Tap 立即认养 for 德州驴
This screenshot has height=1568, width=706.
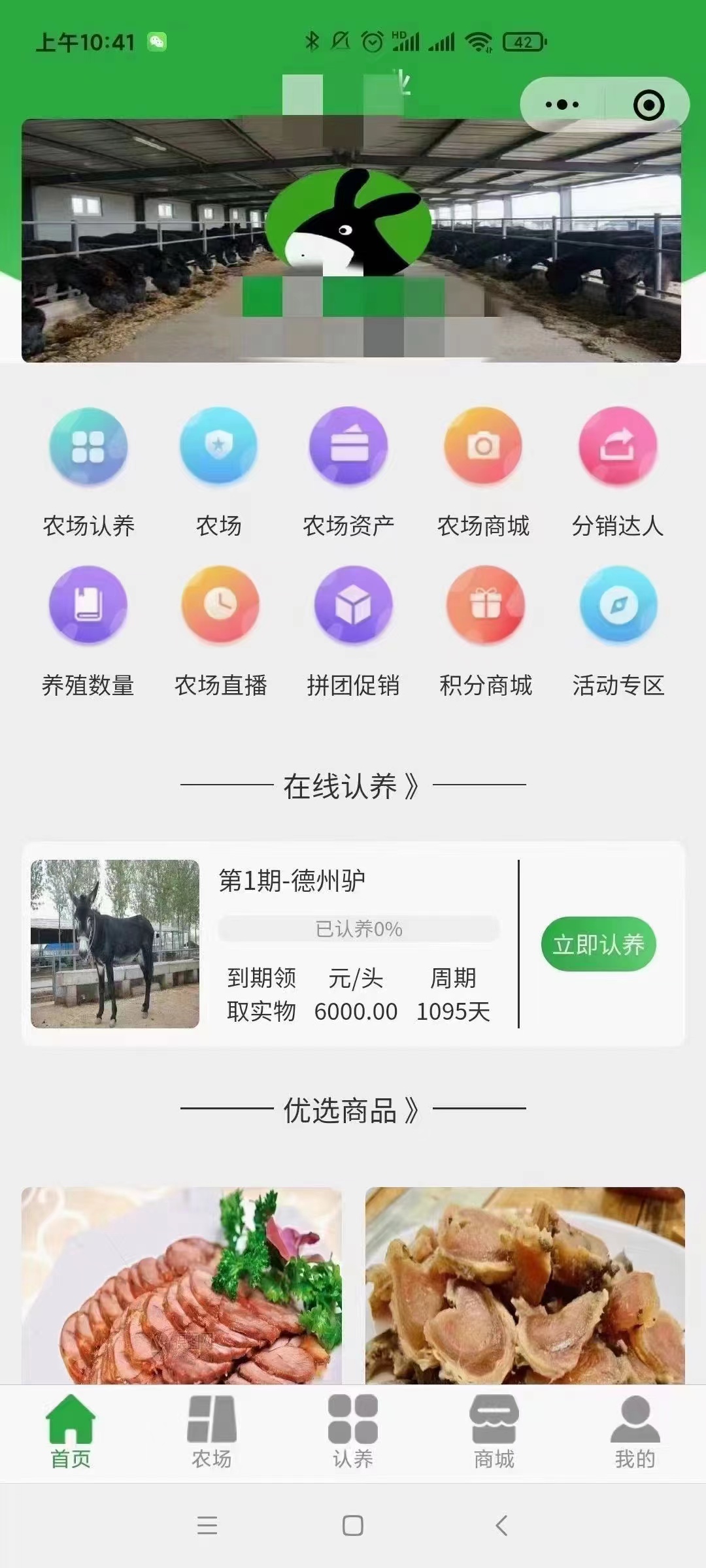pos(598,944)
